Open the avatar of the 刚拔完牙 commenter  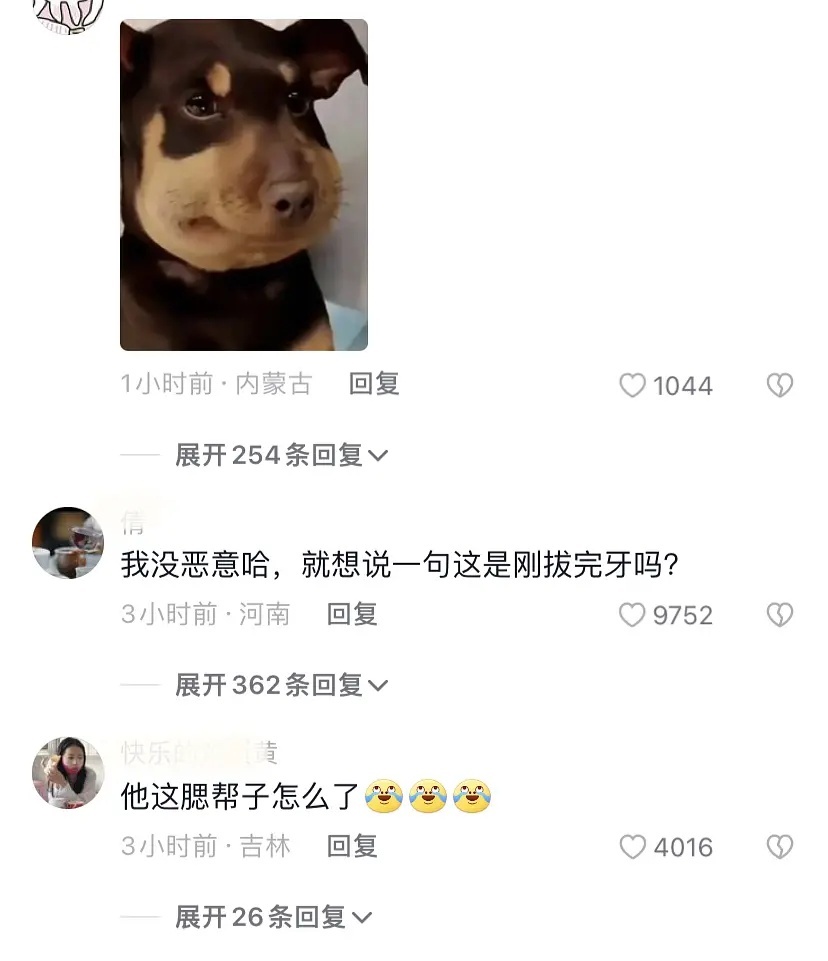(68, 543)
